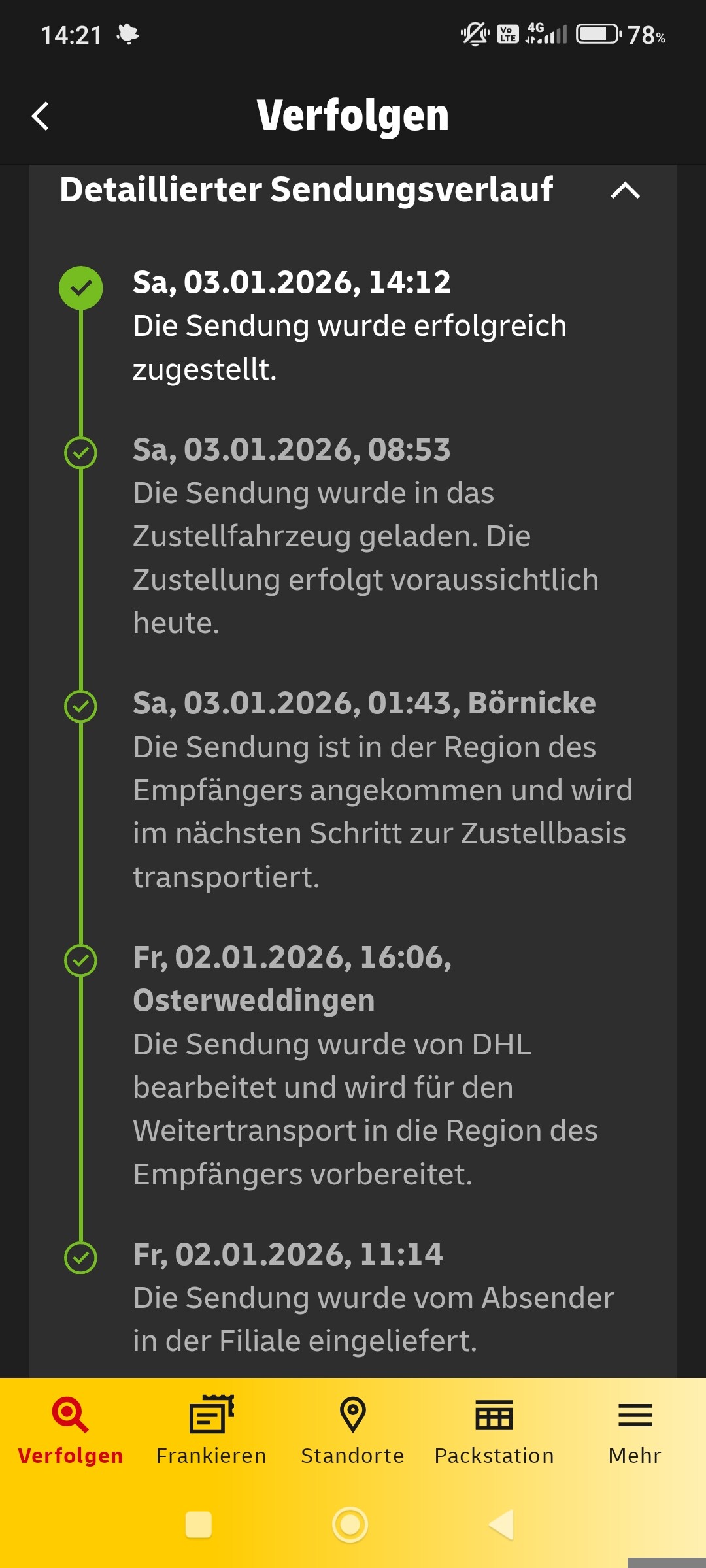
Task: Open the Mehr menu tab
Action: (x=635, y=1430)
